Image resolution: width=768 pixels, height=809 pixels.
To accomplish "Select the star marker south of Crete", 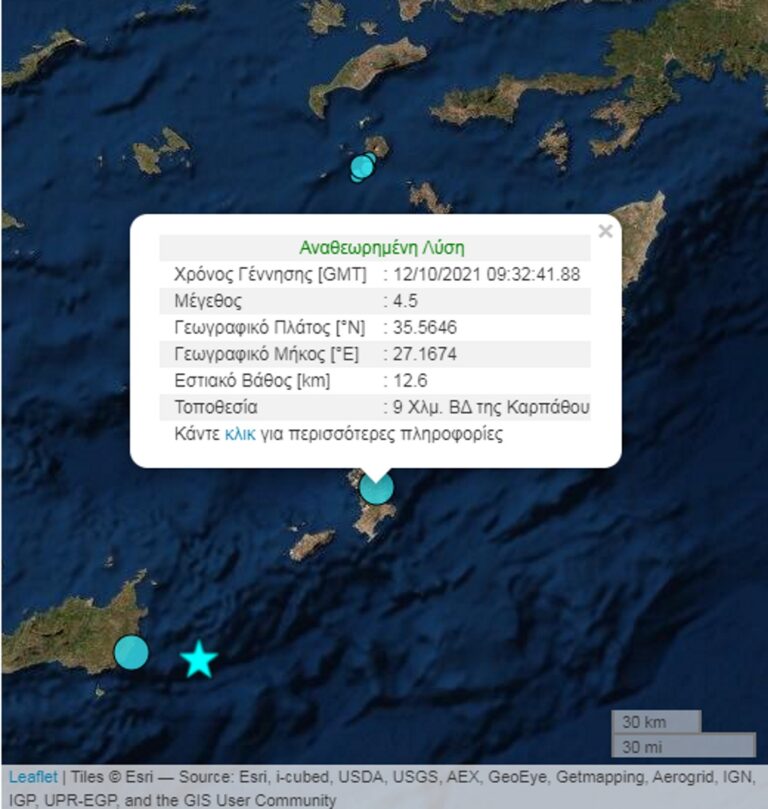I will tap(199, 659).
